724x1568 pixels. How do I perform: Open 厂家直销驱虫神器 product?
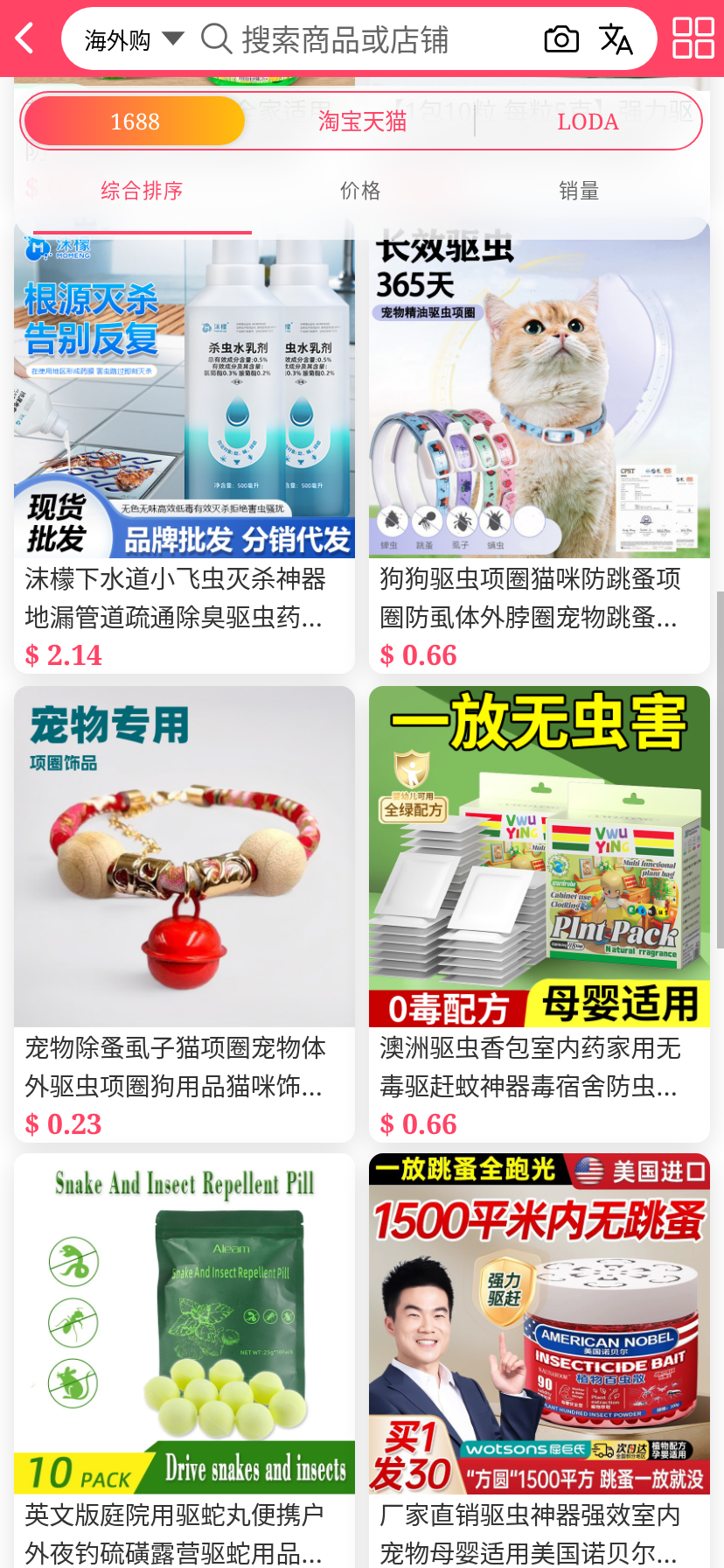[x=539, y=1356]
